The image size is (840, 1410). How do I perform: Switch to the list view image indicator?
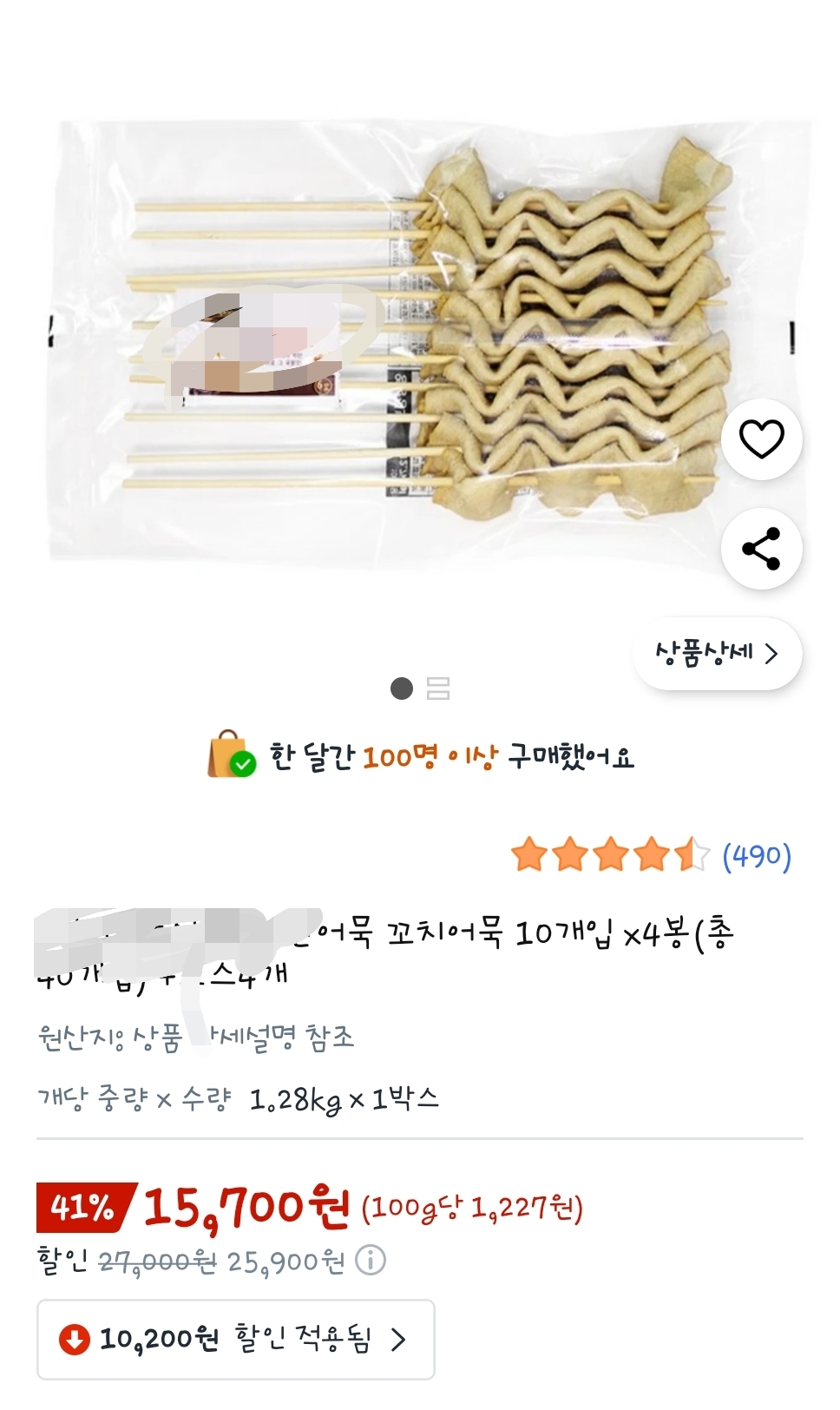coord(438,689)
